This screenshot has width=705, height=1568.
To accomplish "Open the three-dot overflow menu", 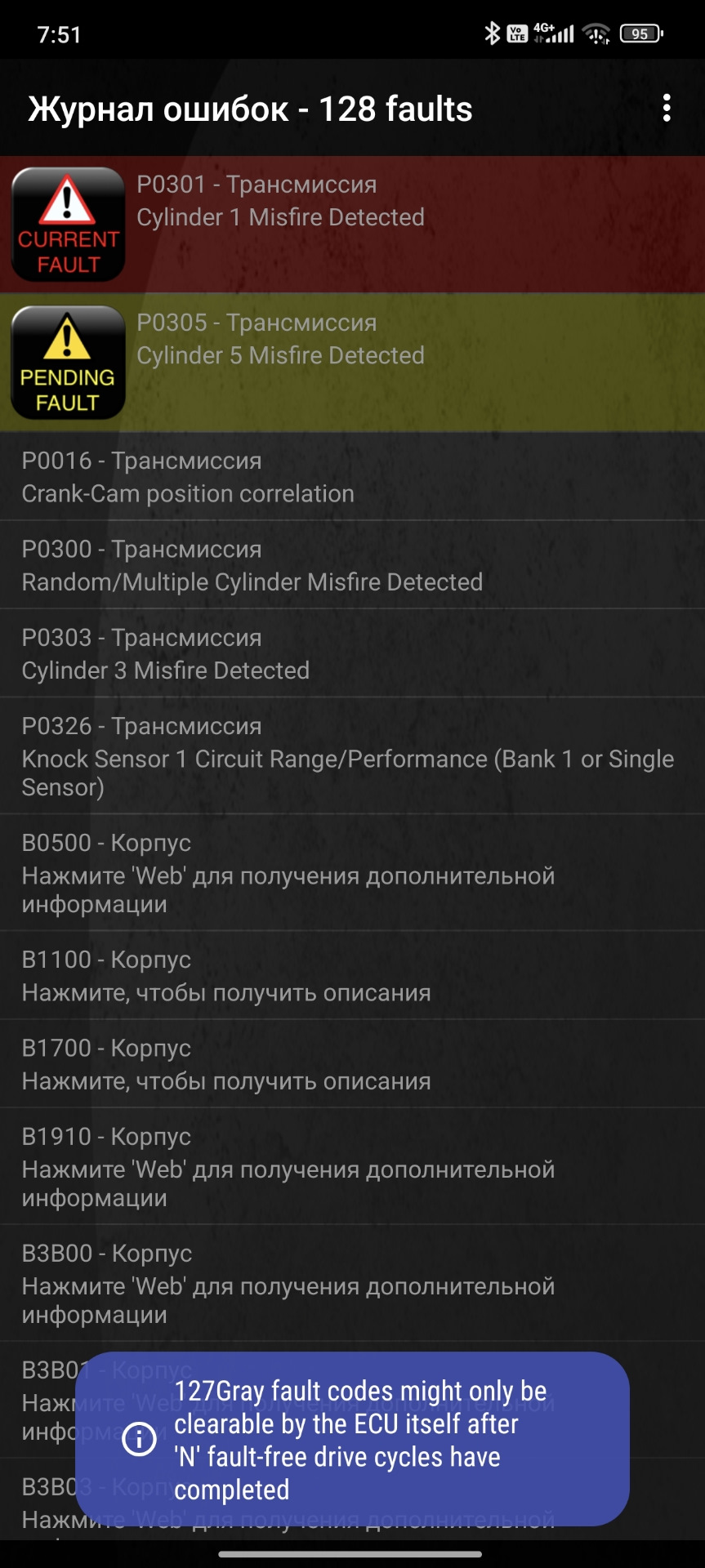I will click(x=667, y=108).
